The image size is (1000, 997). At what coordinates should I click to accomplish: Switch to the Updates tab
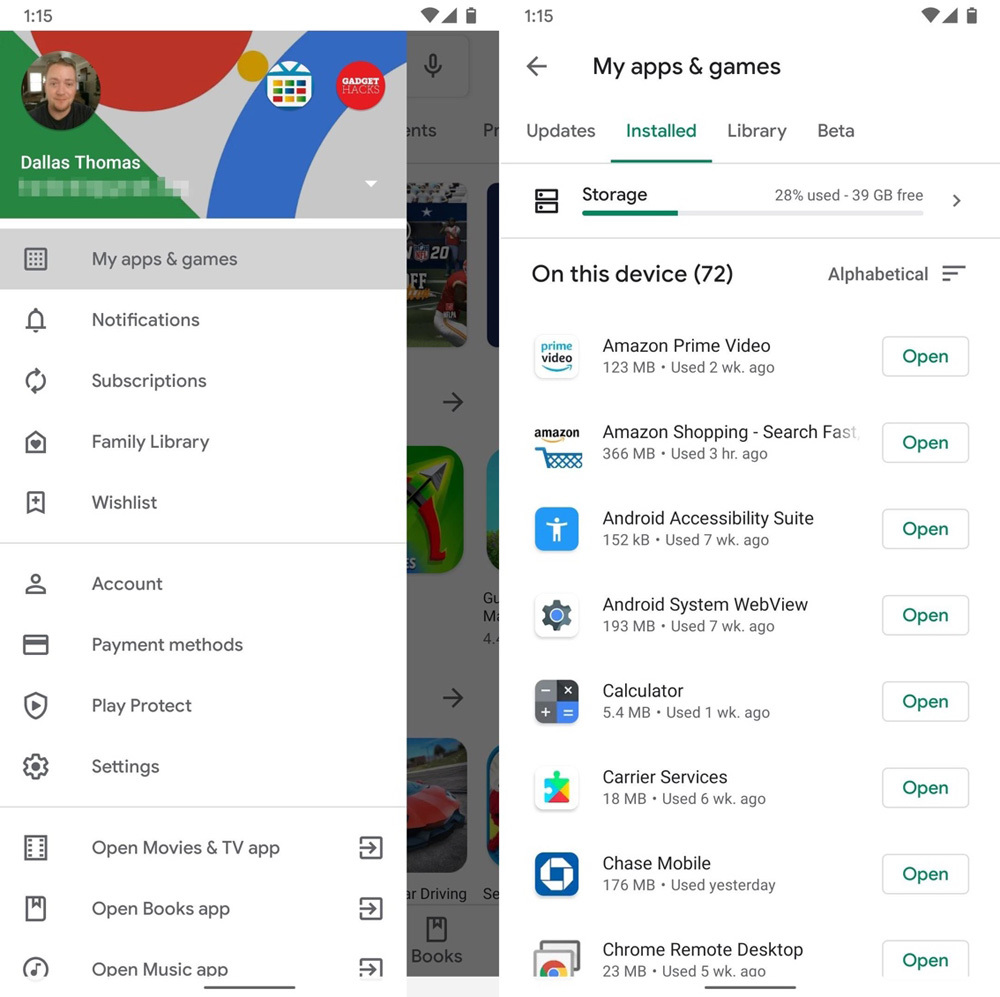(x=560, y=131)
